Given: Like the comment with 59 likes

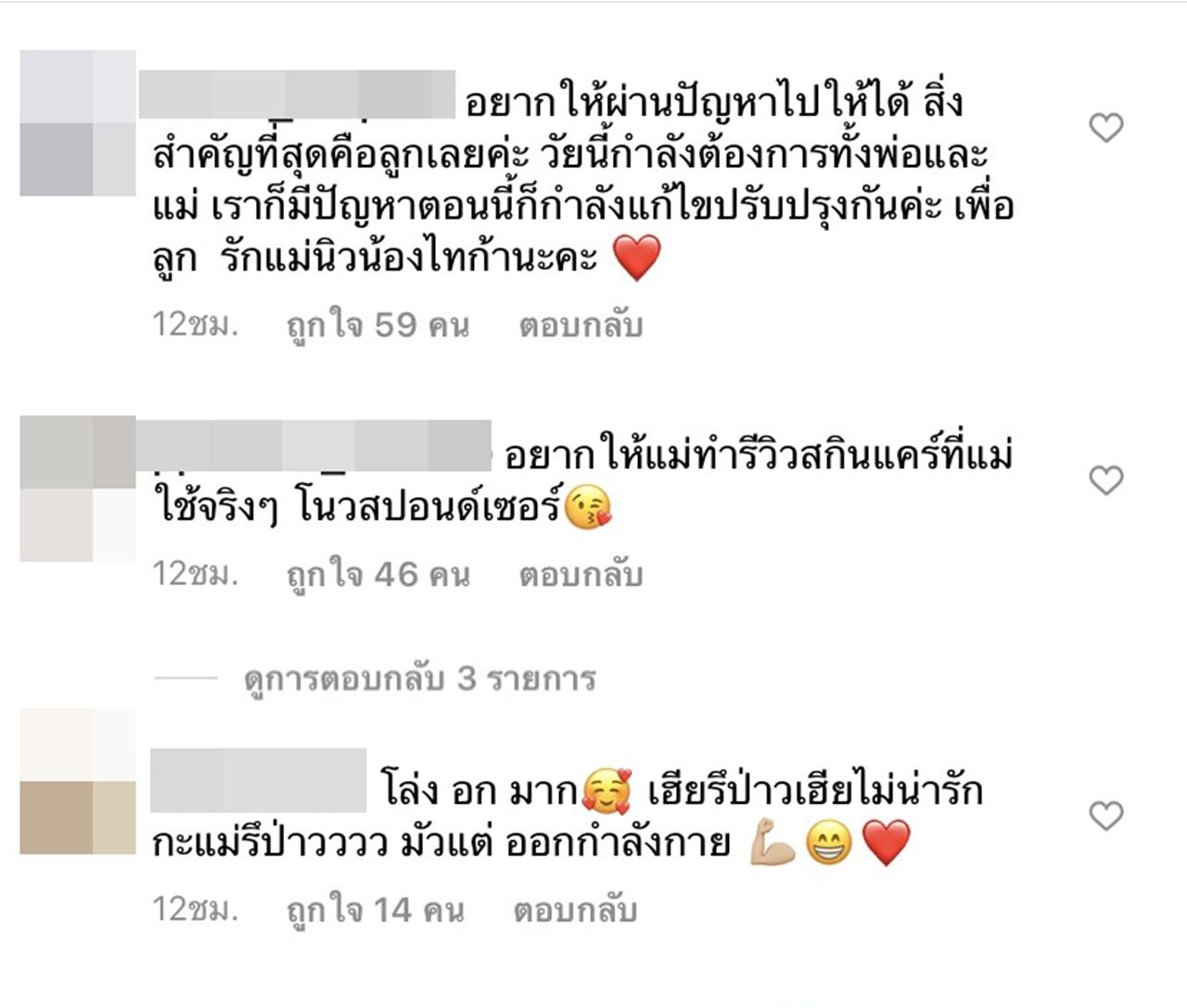Looking at the screenshot, I should point(1105,127).
